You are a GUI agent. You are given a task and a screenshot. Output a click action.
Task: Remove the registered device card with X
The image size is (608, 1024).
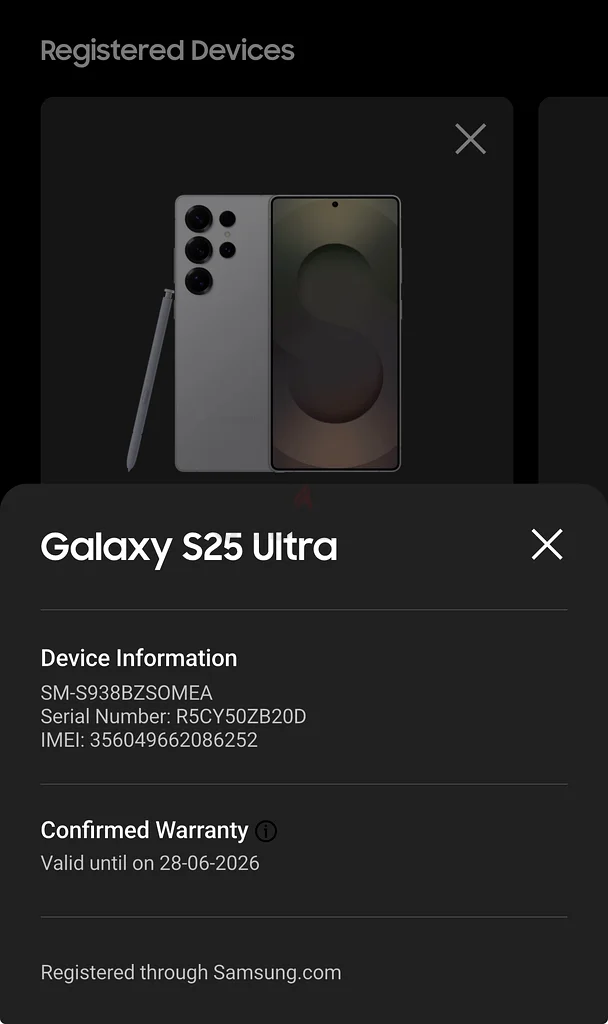470,139
